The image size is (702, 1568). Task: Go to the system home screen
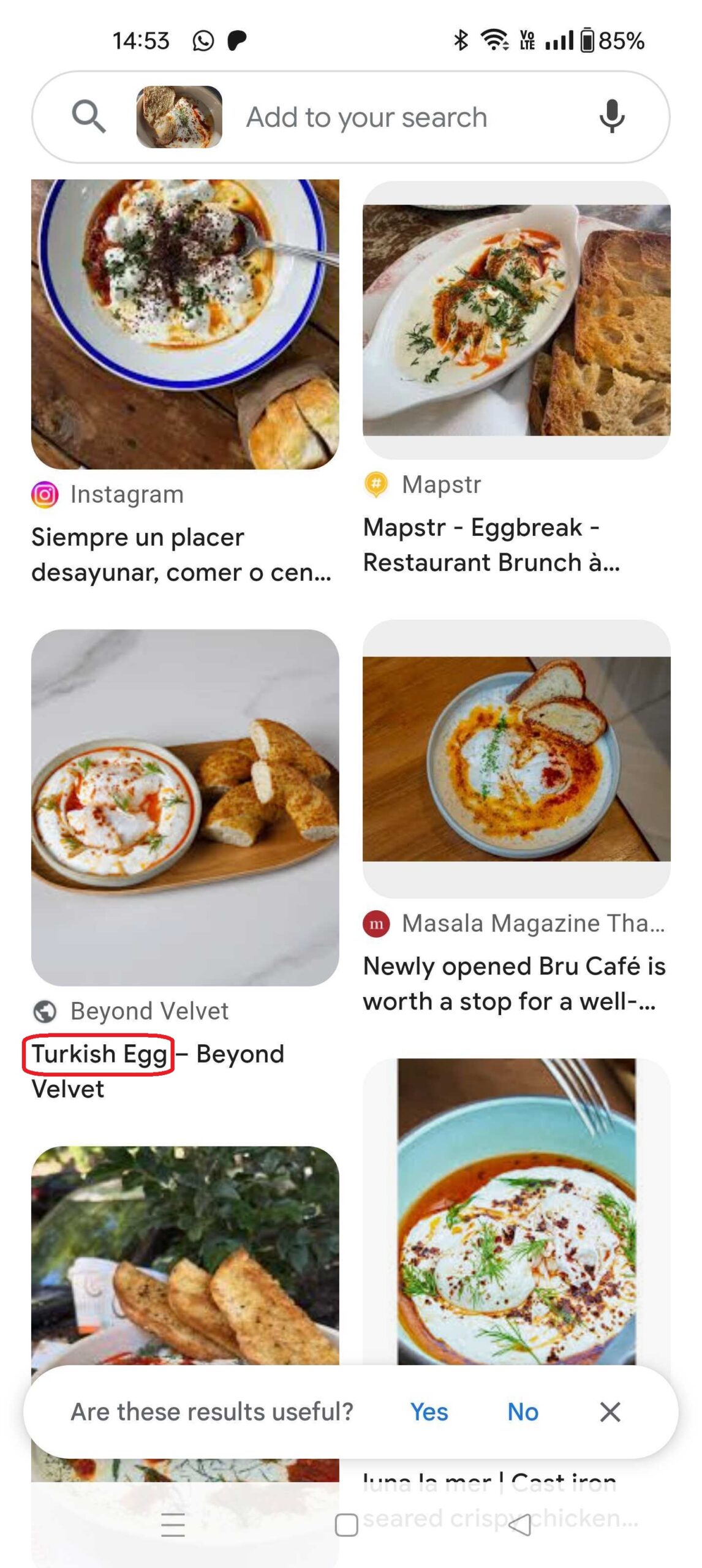pos(346,1525)
